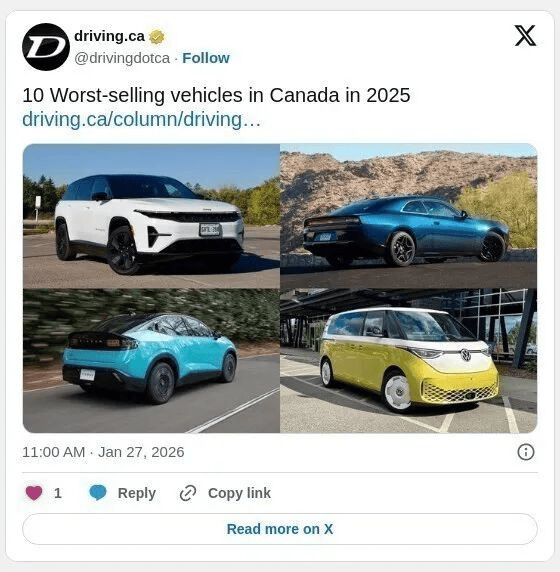Image resolution: width=560 pixels, height=572 pixels.
Task: Open the driving.ca/column article link
Action: [142, 119]
